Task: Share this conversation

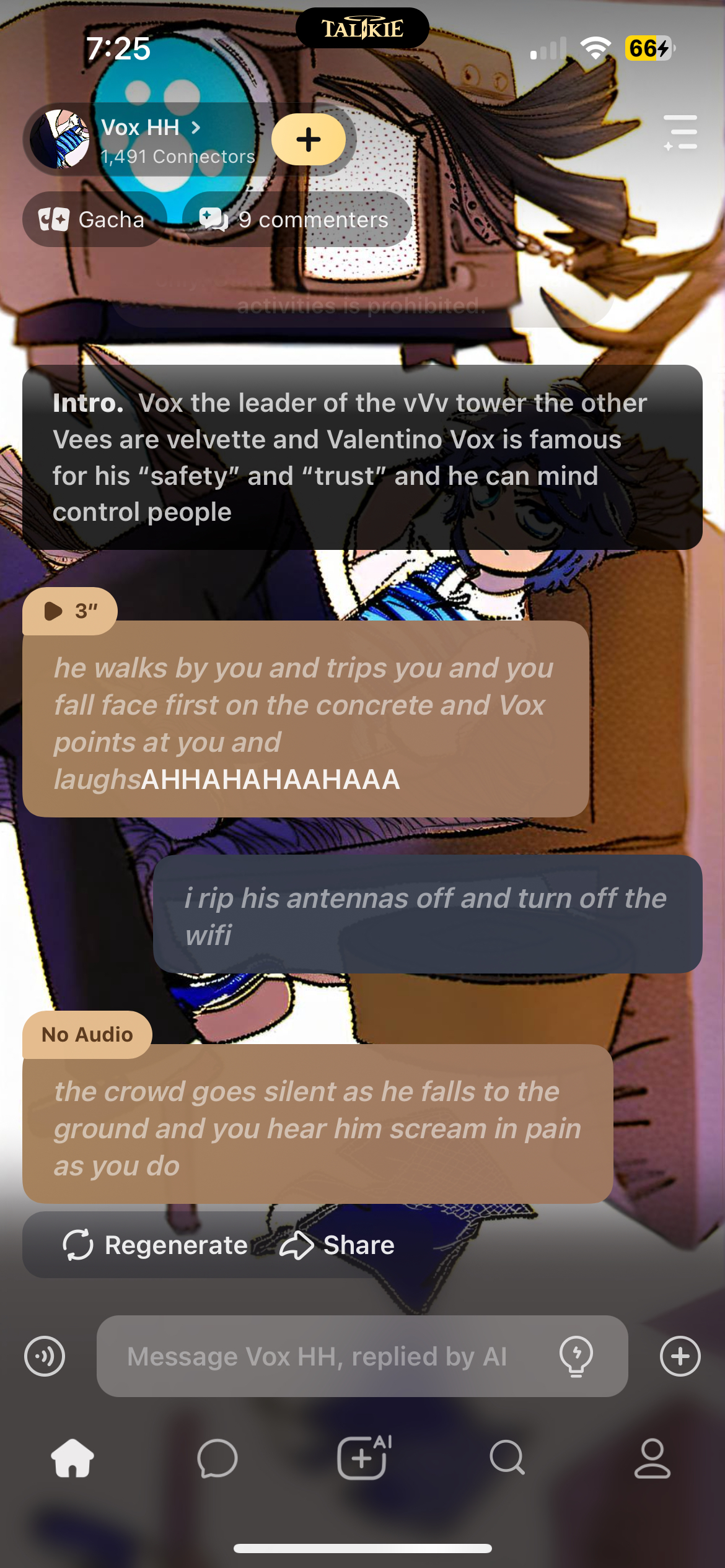Action: click(337, 1245)
